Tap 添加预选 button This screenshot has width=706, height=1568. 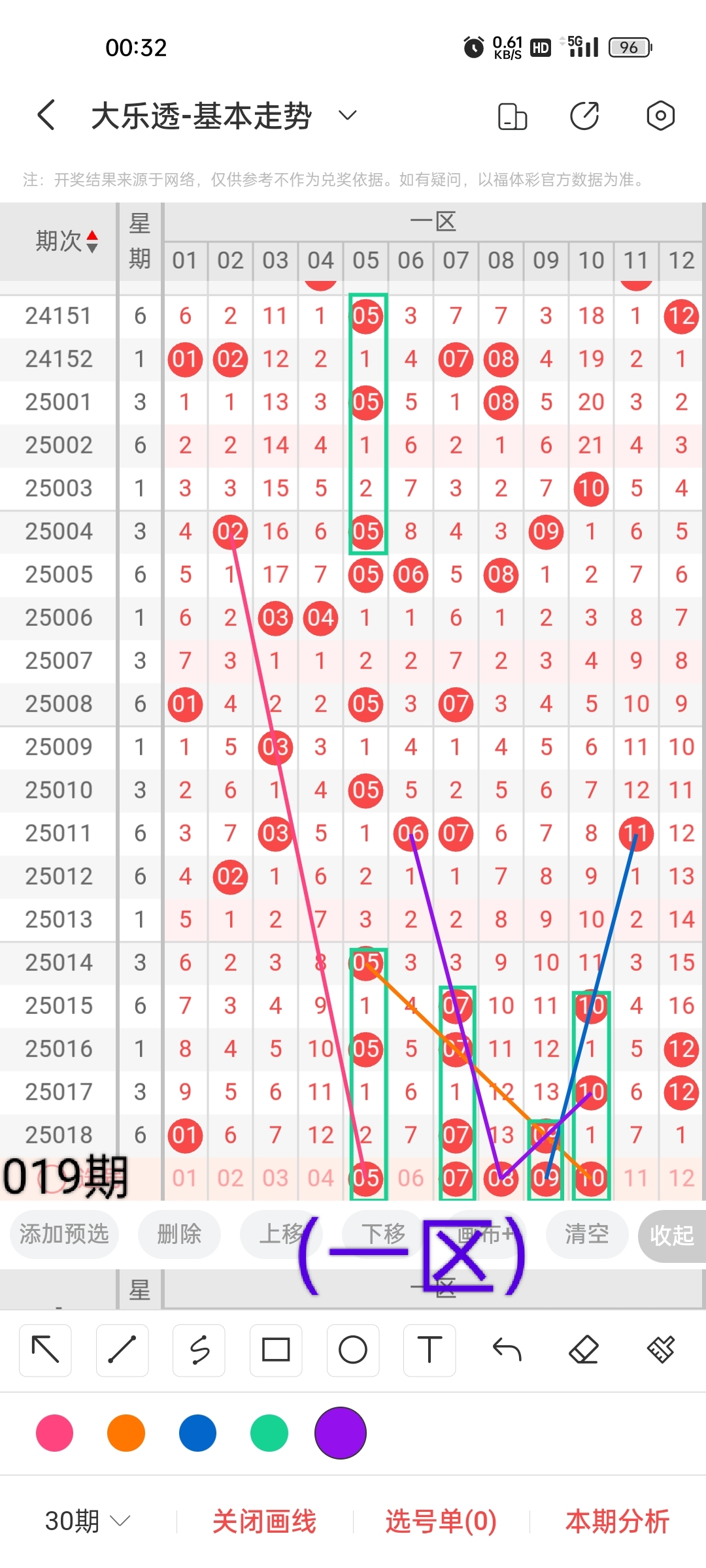[64, 1234]
